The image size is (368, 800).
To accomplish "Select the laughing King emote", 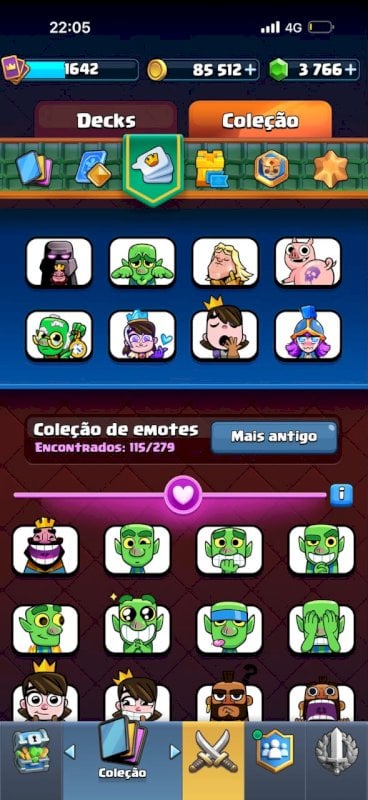I will click(x=45, y=547).
